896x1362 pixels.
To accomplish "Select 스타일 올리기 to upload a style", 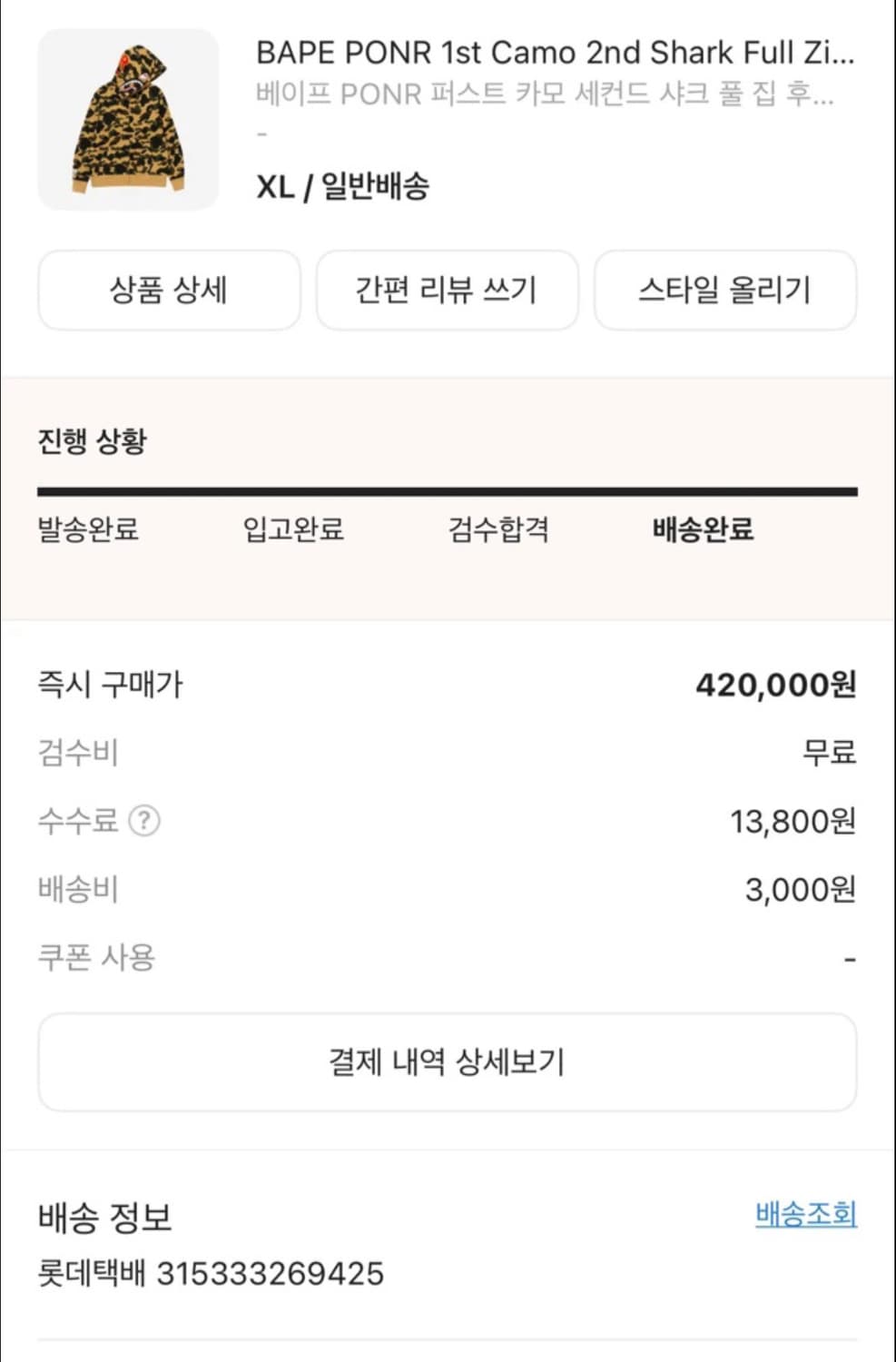I will pyautogui.click(x=725, y=290).
